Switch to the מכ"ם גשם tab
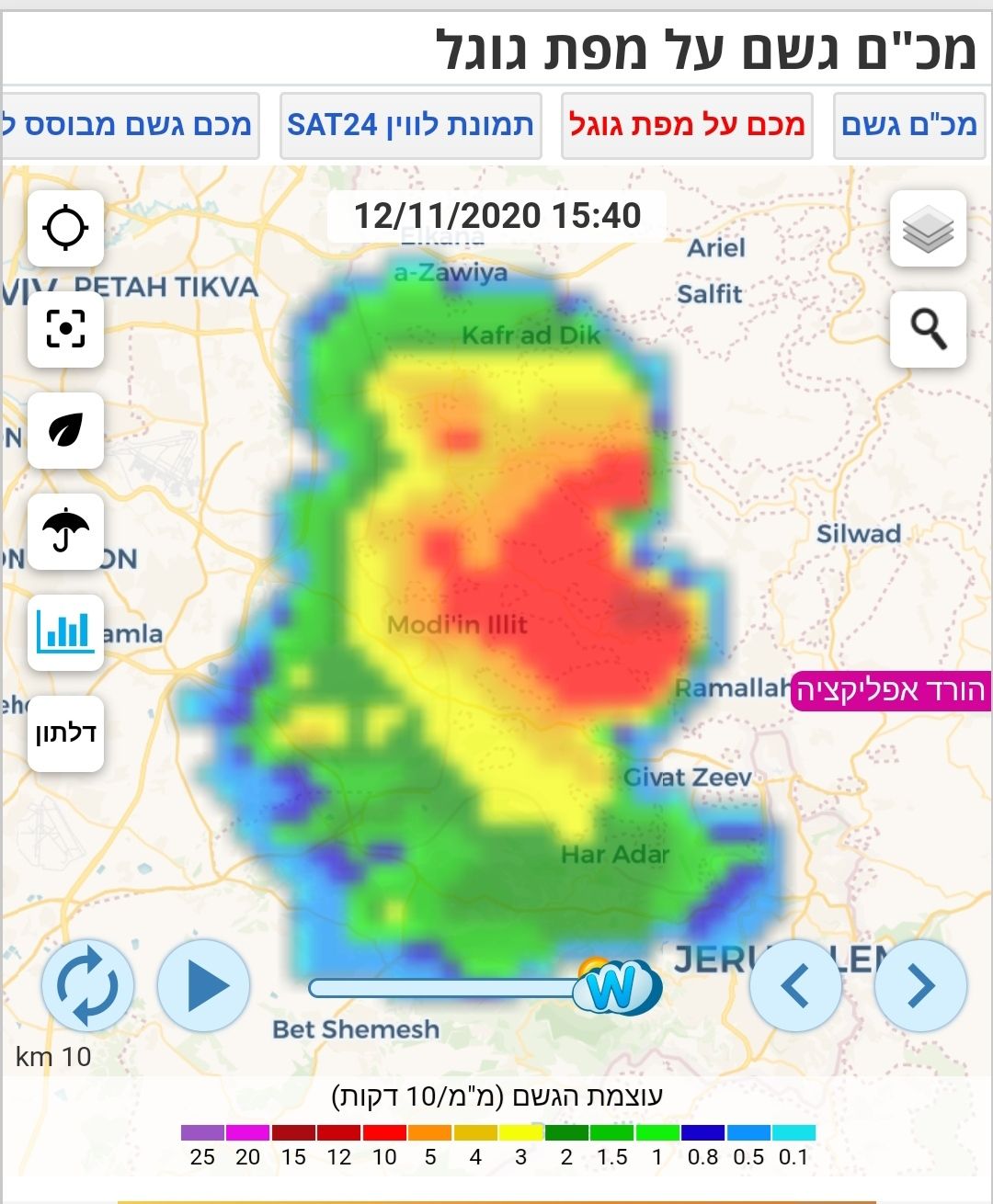The width and height of the screenshot is (993, 1204). (908, 125)
